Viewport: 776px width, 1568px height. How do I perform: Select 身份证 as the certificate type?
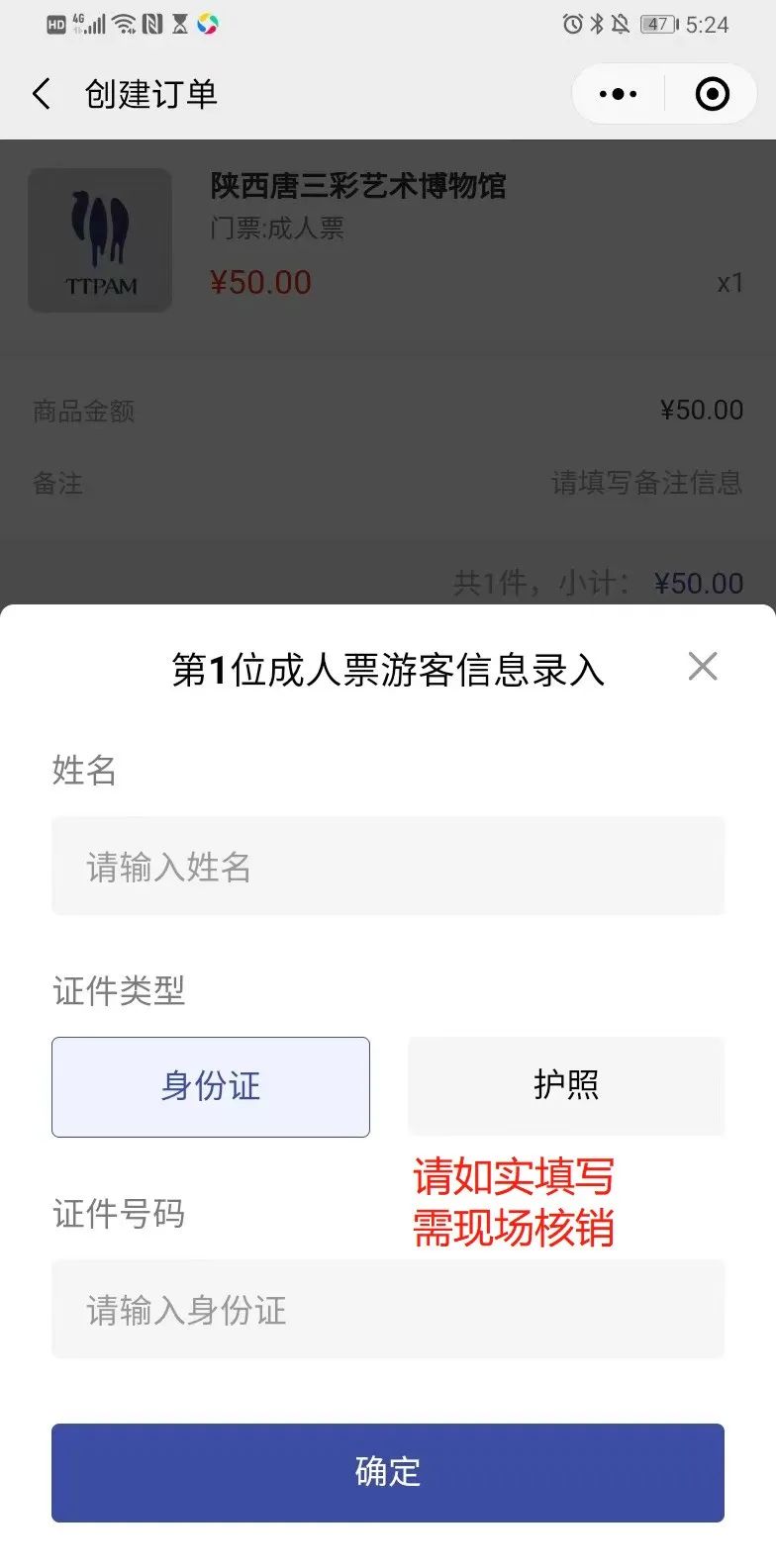(211, 1086)
